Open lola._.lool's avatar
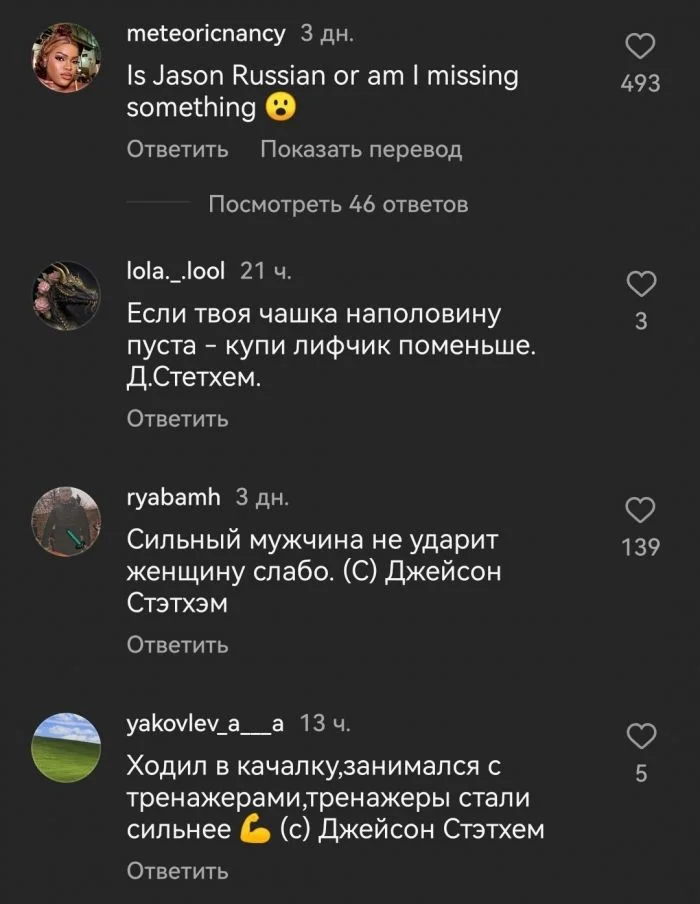This screenshot has height=904, width=700. tap(67, 295)
